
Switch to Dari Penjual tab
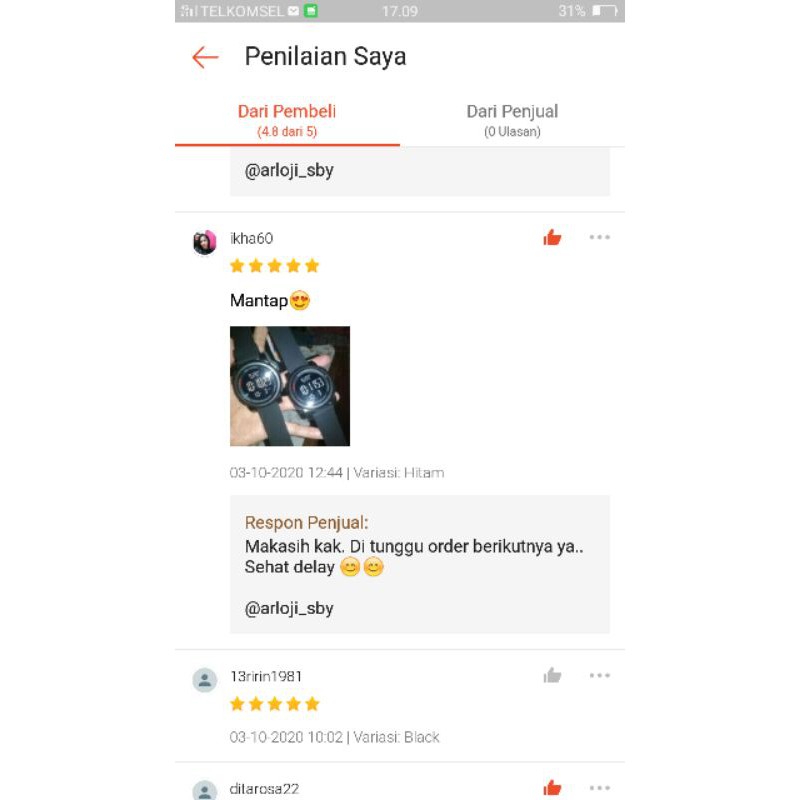click(x=512, y=119)
